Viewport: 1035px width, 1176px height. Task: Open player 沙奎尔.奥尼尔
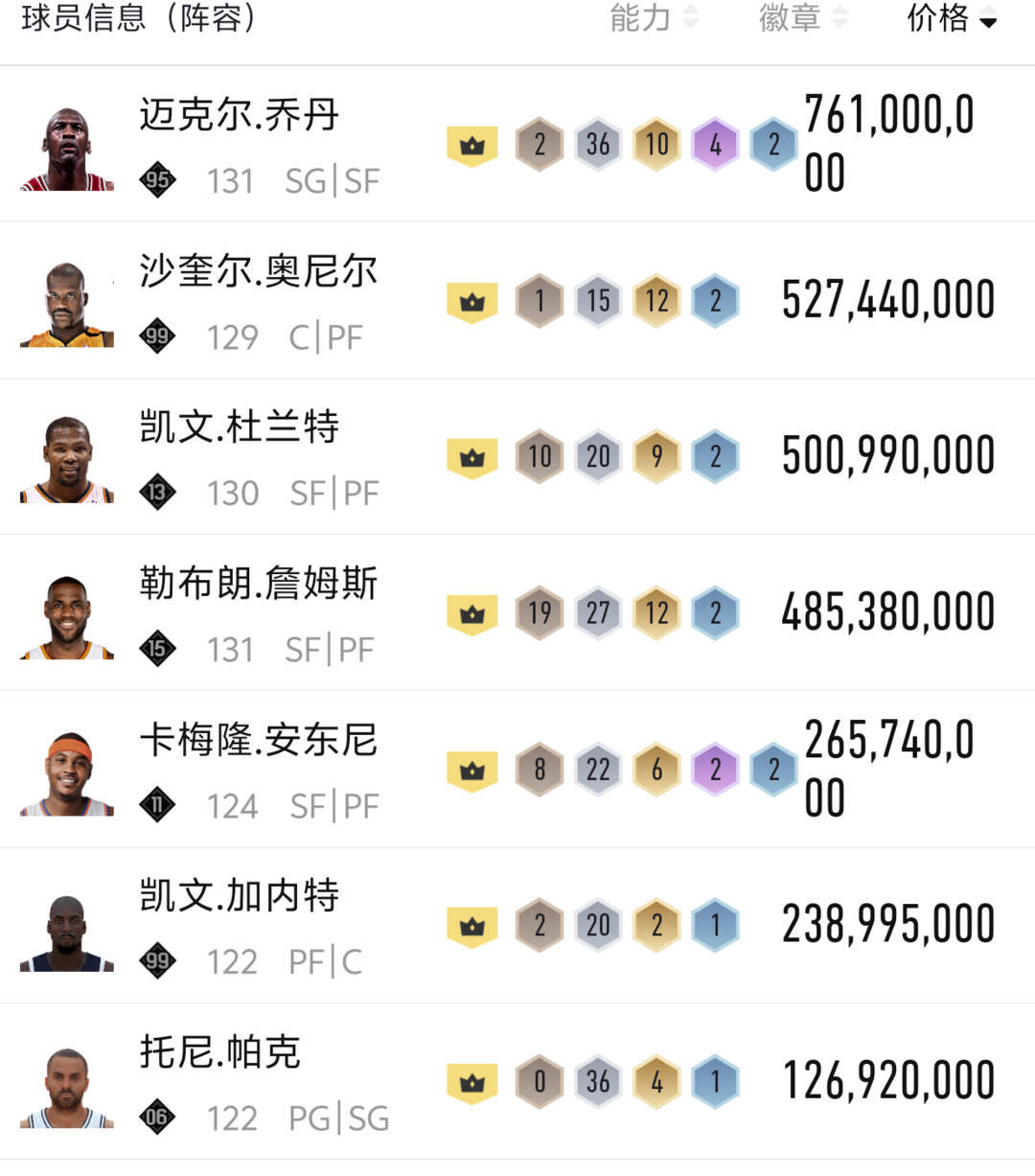click(x=259, y=271)
